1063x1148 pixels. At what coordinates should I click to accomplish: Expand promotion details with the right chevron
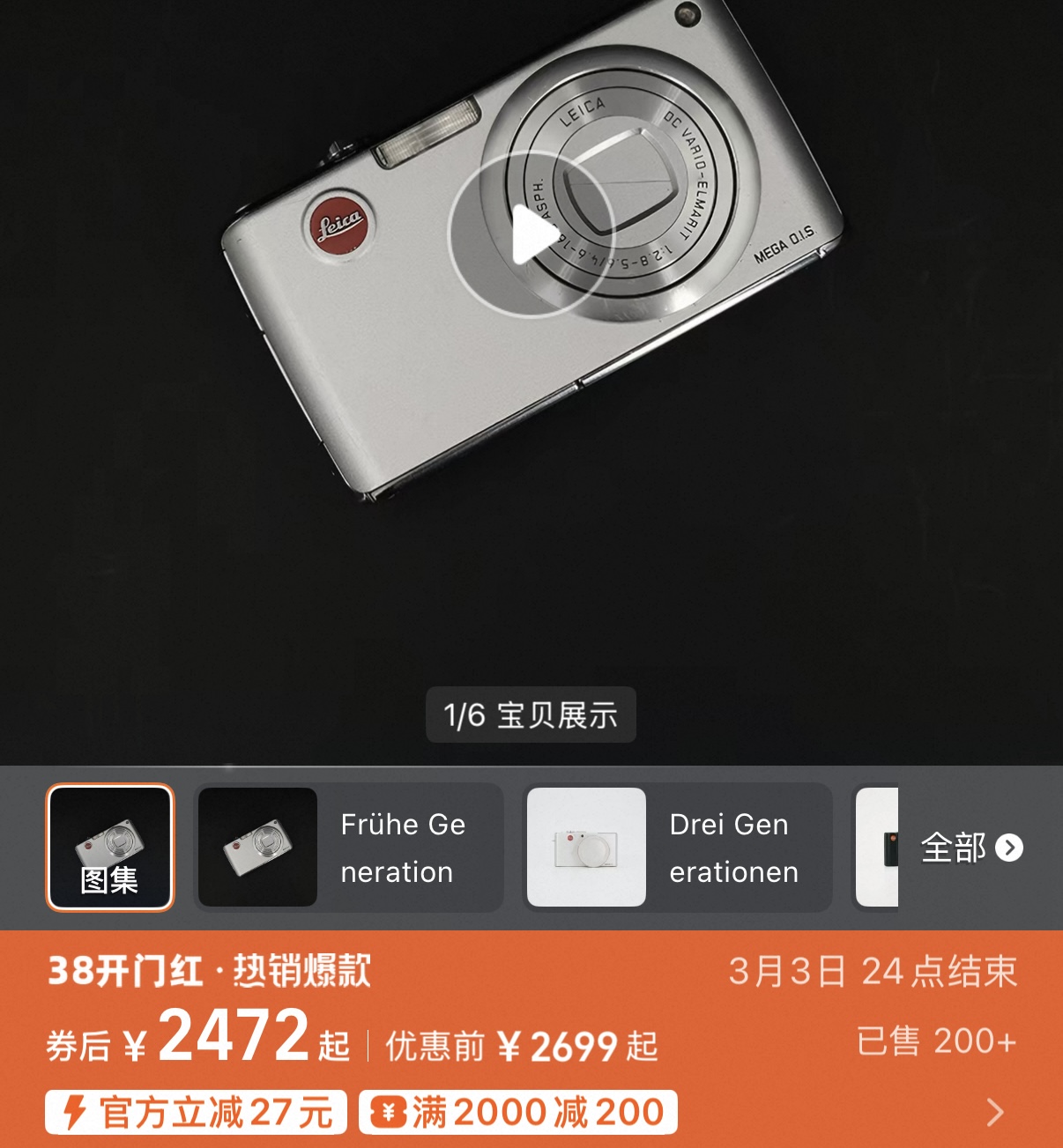995,1112
